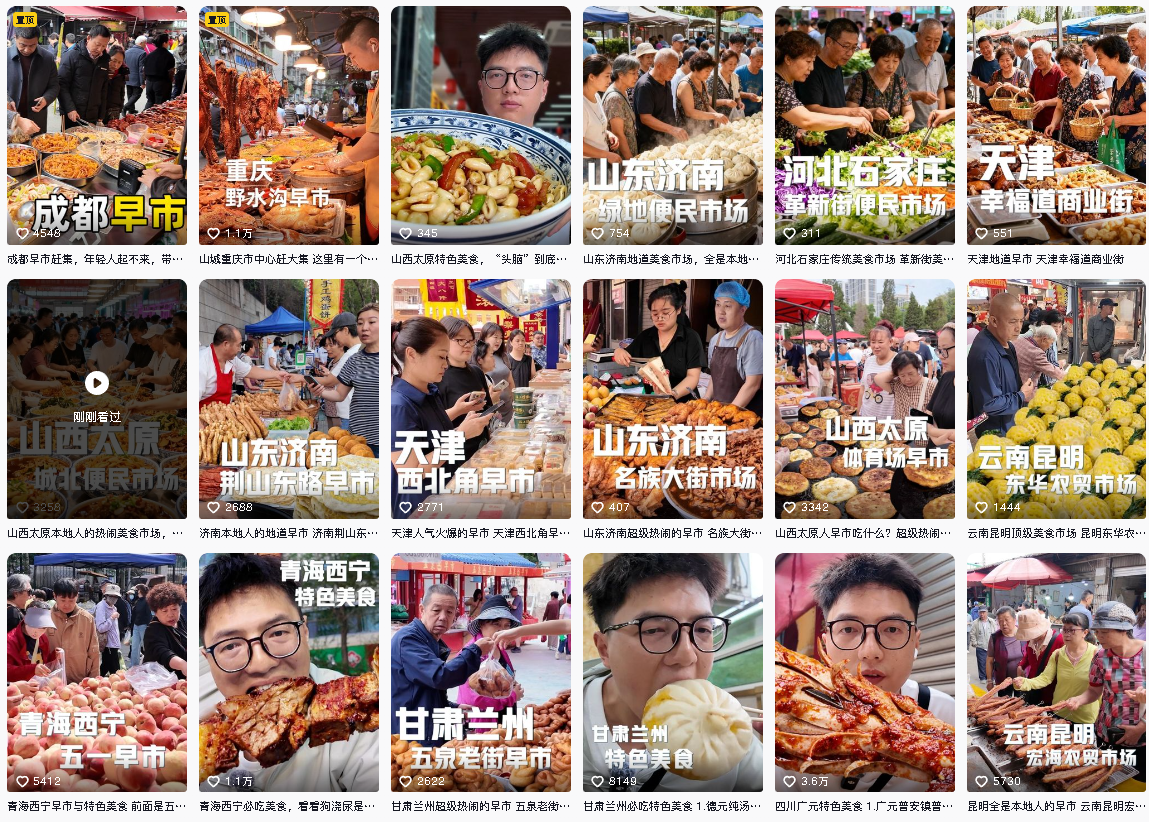Image resolution: width=1149 pixels, height=822 pixels.
Task: Open the 山东济南荆山东路早市 video
Action: point(288,398)
